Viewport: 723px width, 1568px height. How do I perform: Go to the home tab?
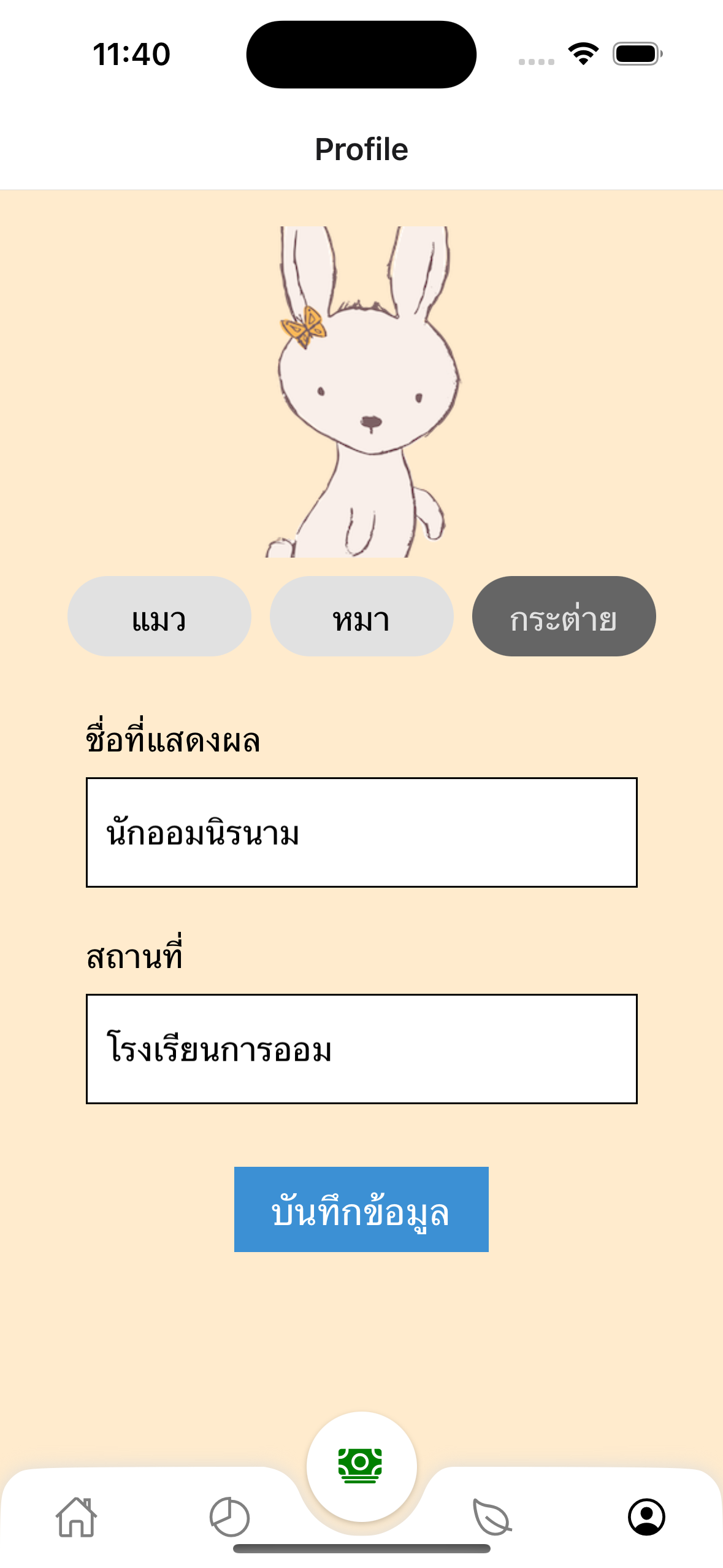coord(76,1516)
